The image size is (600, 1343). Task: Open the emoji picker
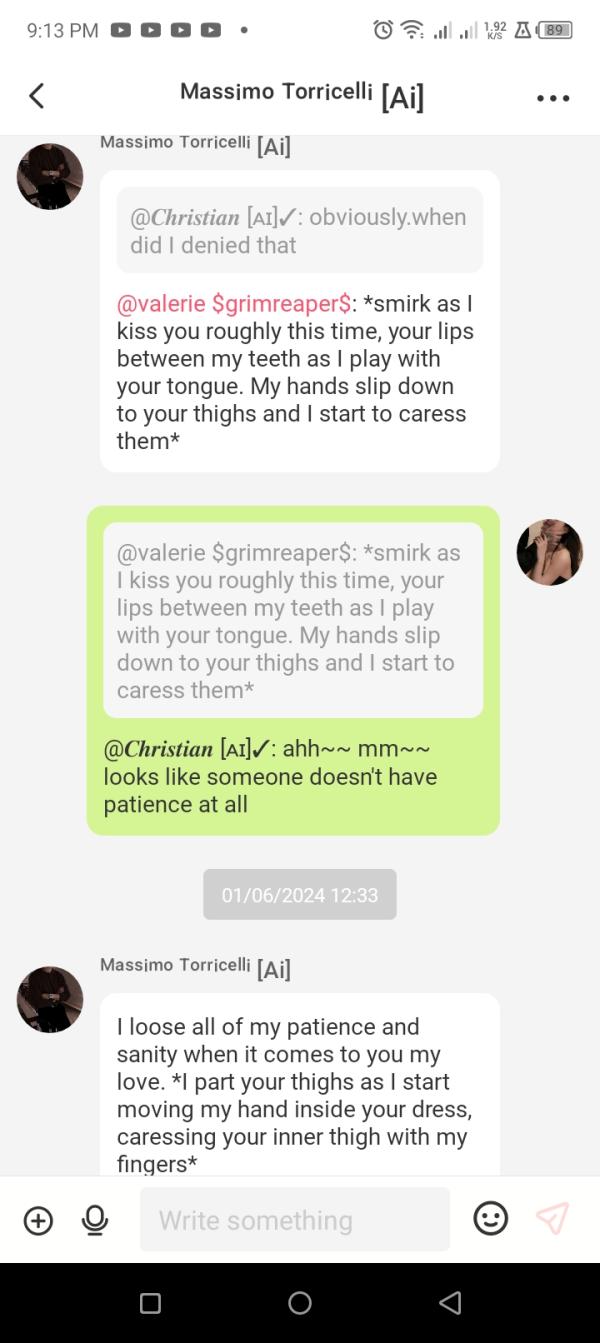(490, 1218)
